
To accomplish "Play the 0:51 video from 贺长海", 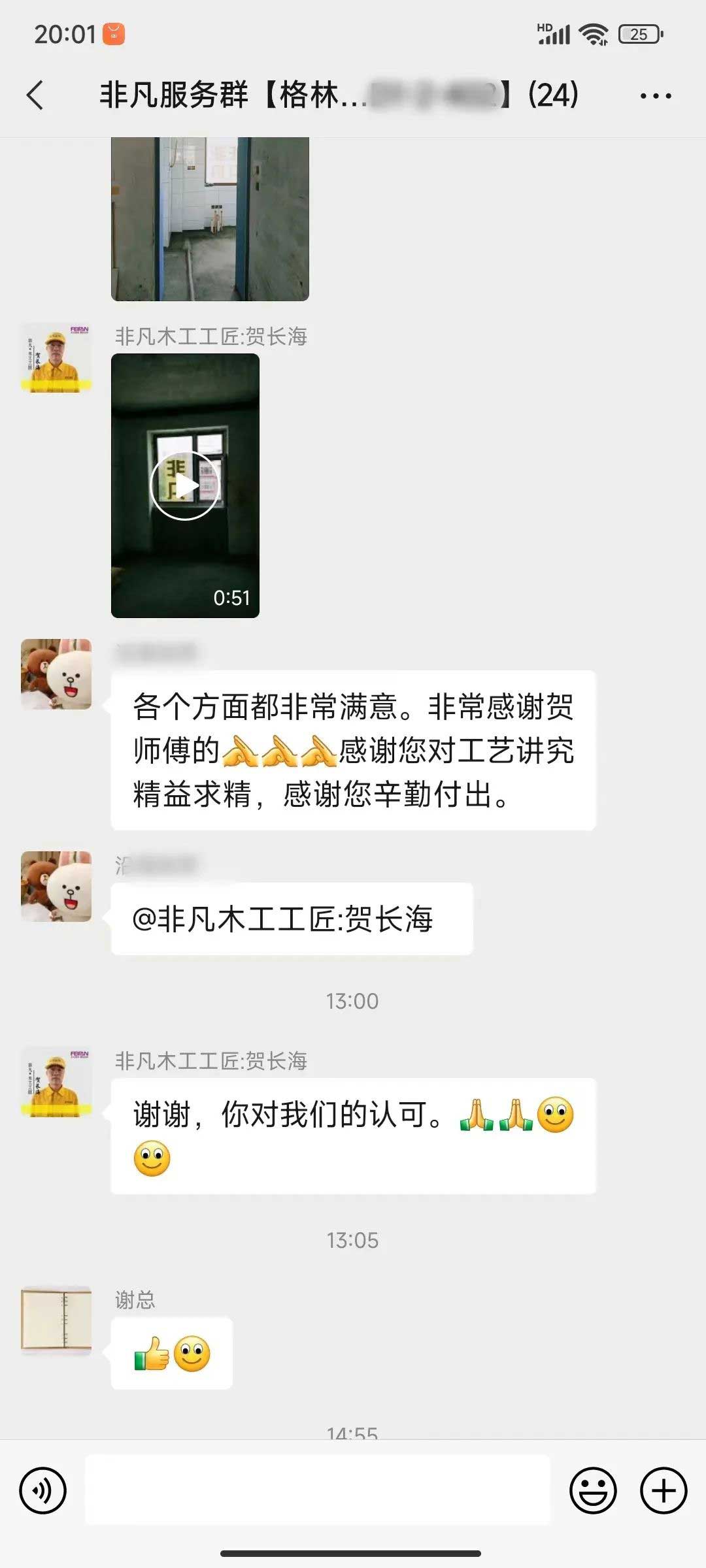I will (x=185, y=485).
